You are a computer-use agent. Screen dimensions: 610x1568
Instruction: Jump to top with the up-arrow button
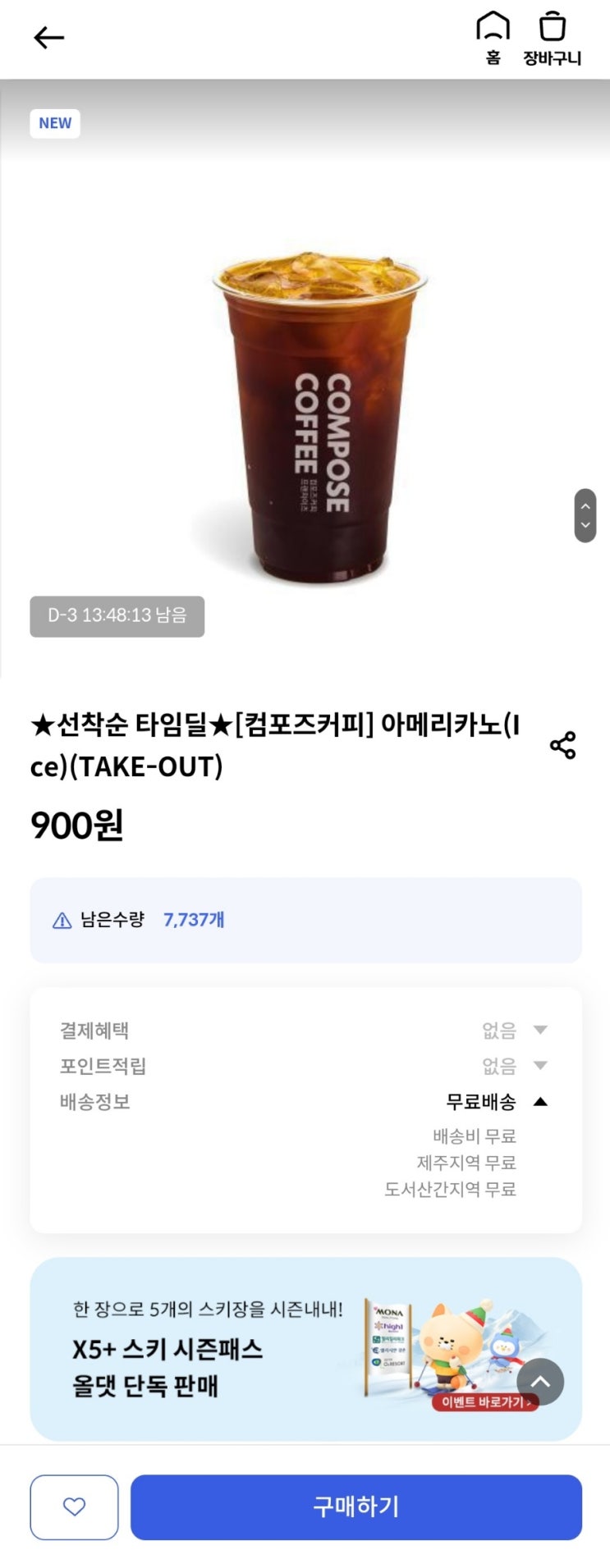539,1382
